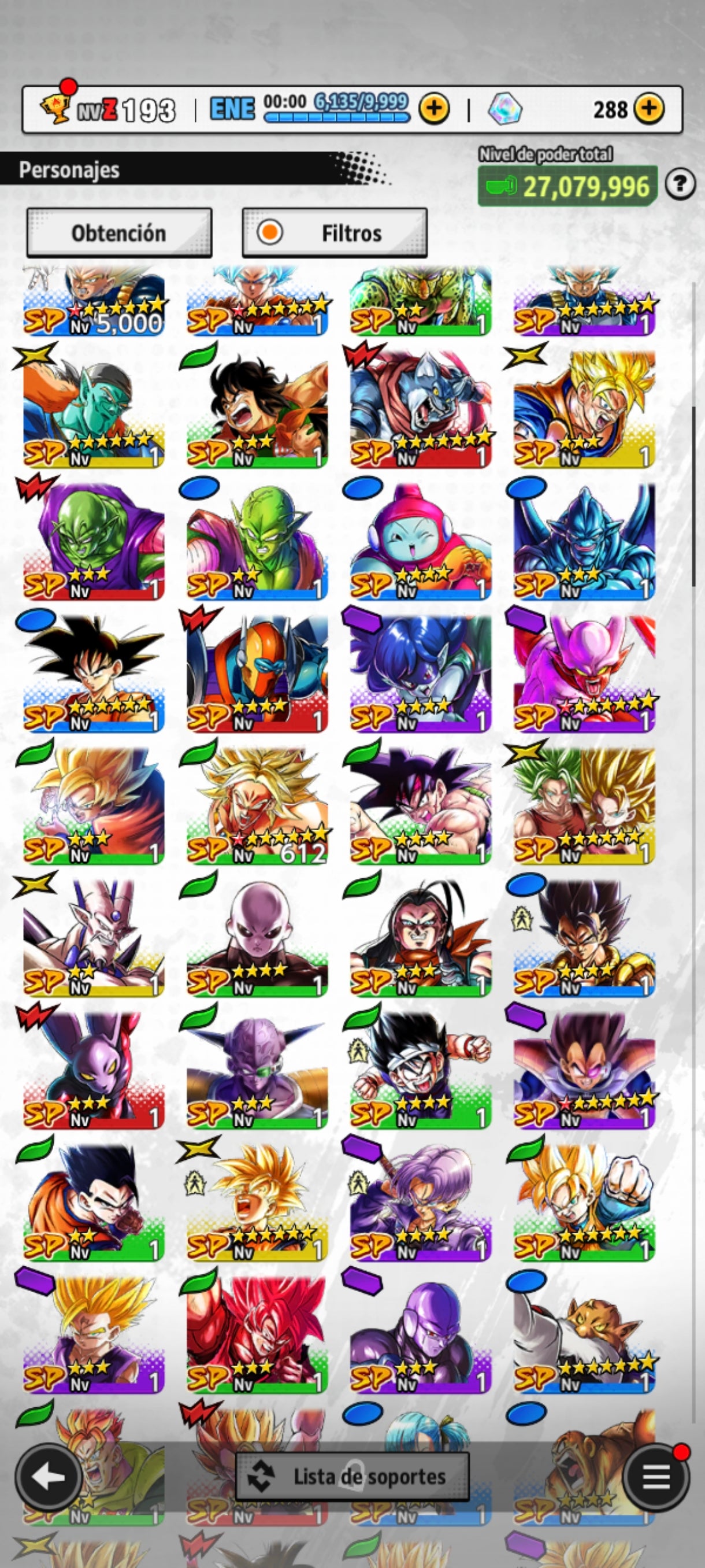Open the purple-haired Trunks character card
The image size is (705, 1568).
420,1200
